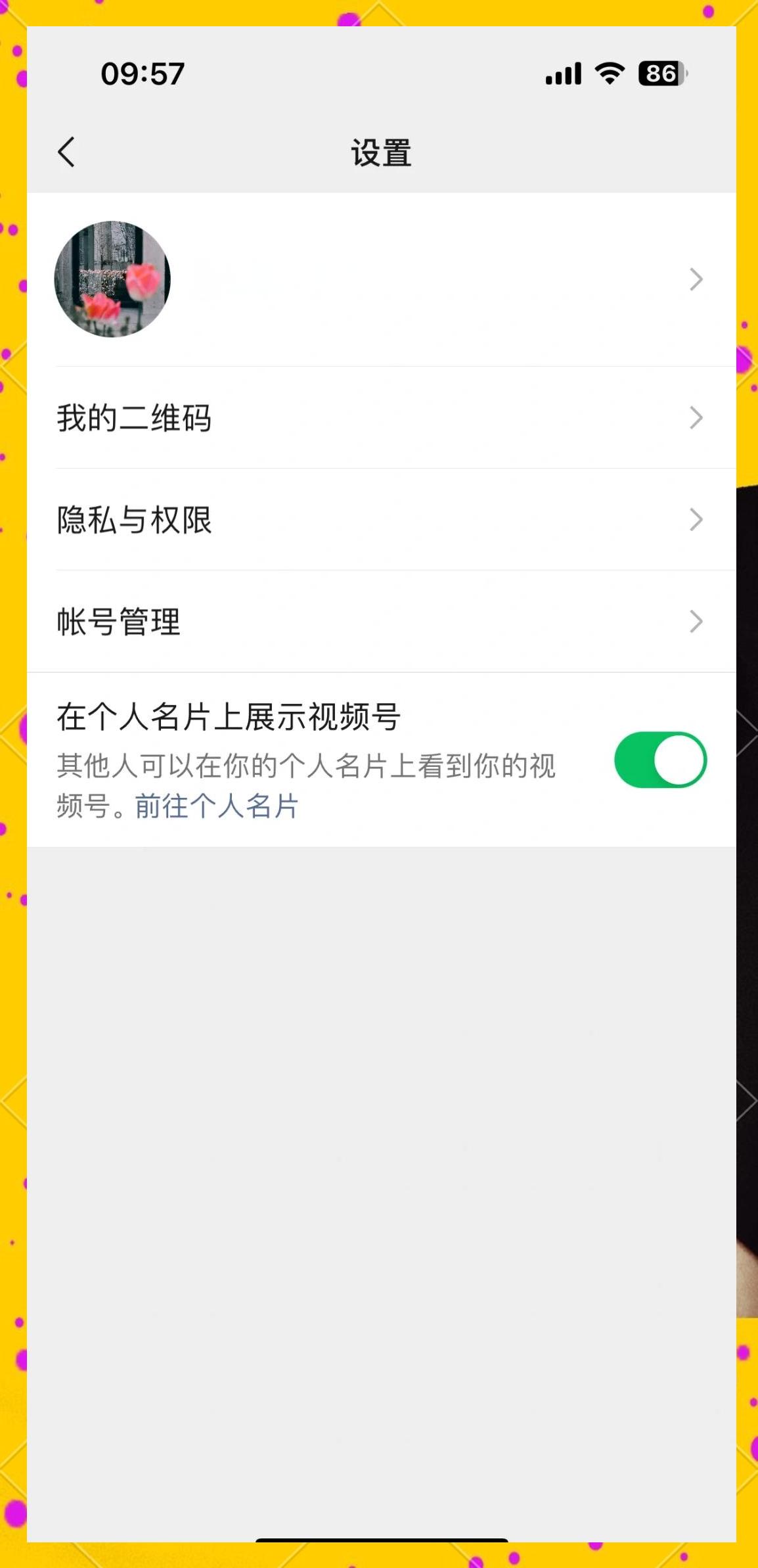
Task: Open the profile row with the avatar
Action: pos(381,279)
